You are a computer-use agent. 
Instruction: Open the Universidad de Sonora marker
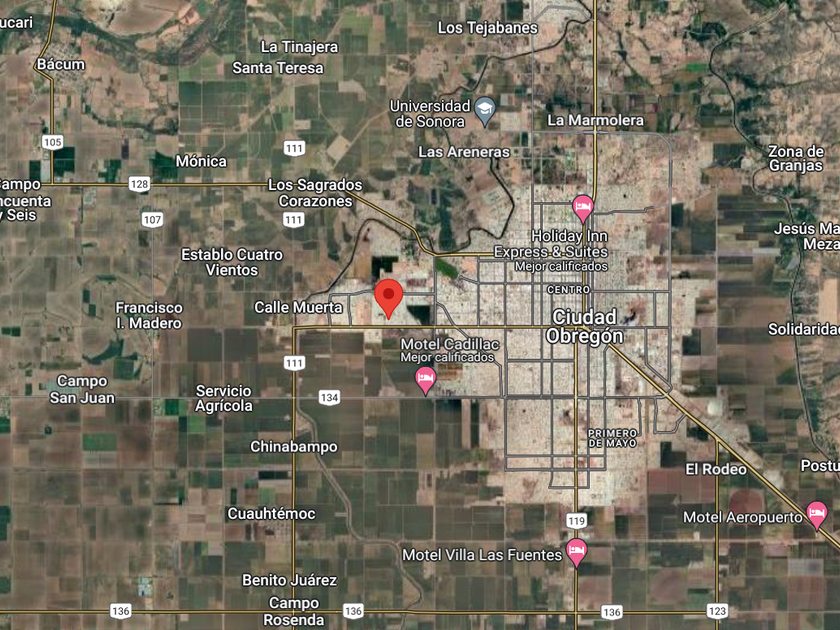click(485, 110)
